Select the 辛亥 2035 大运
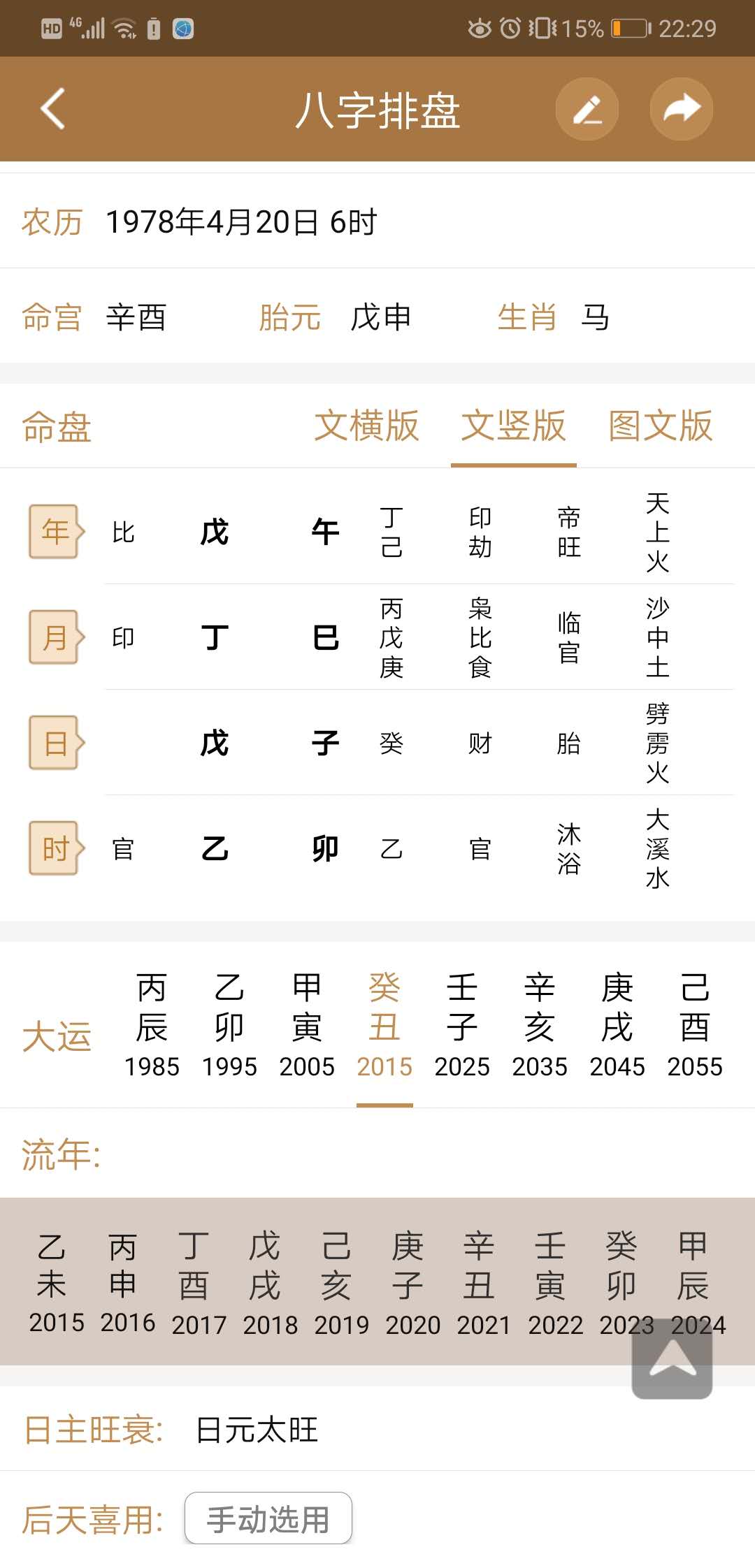 pyautogui.click(x=540, y=1026)
